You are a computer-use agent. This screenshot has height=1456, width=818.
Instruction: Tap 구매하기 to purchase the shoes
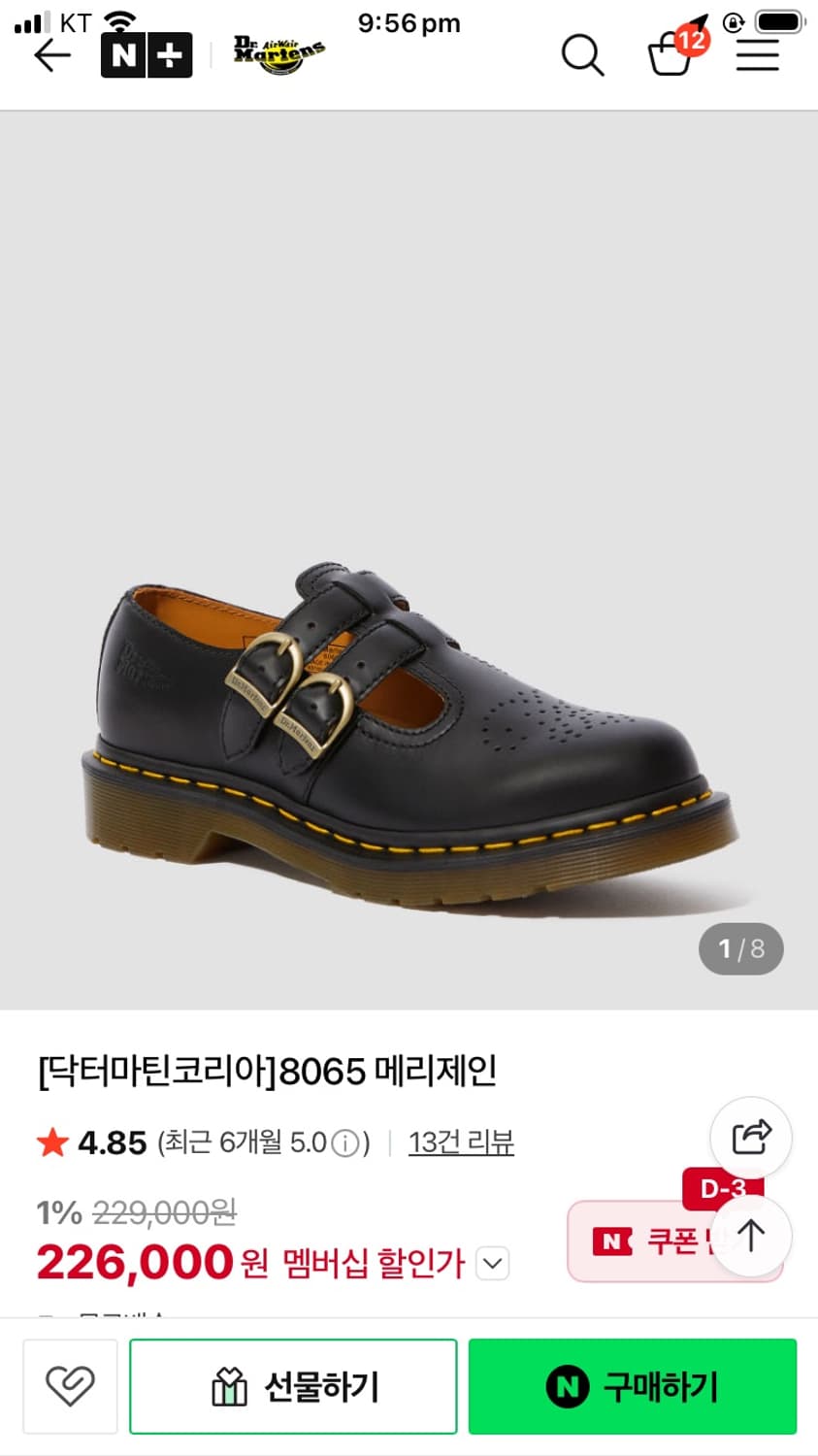pos(632,1386)
